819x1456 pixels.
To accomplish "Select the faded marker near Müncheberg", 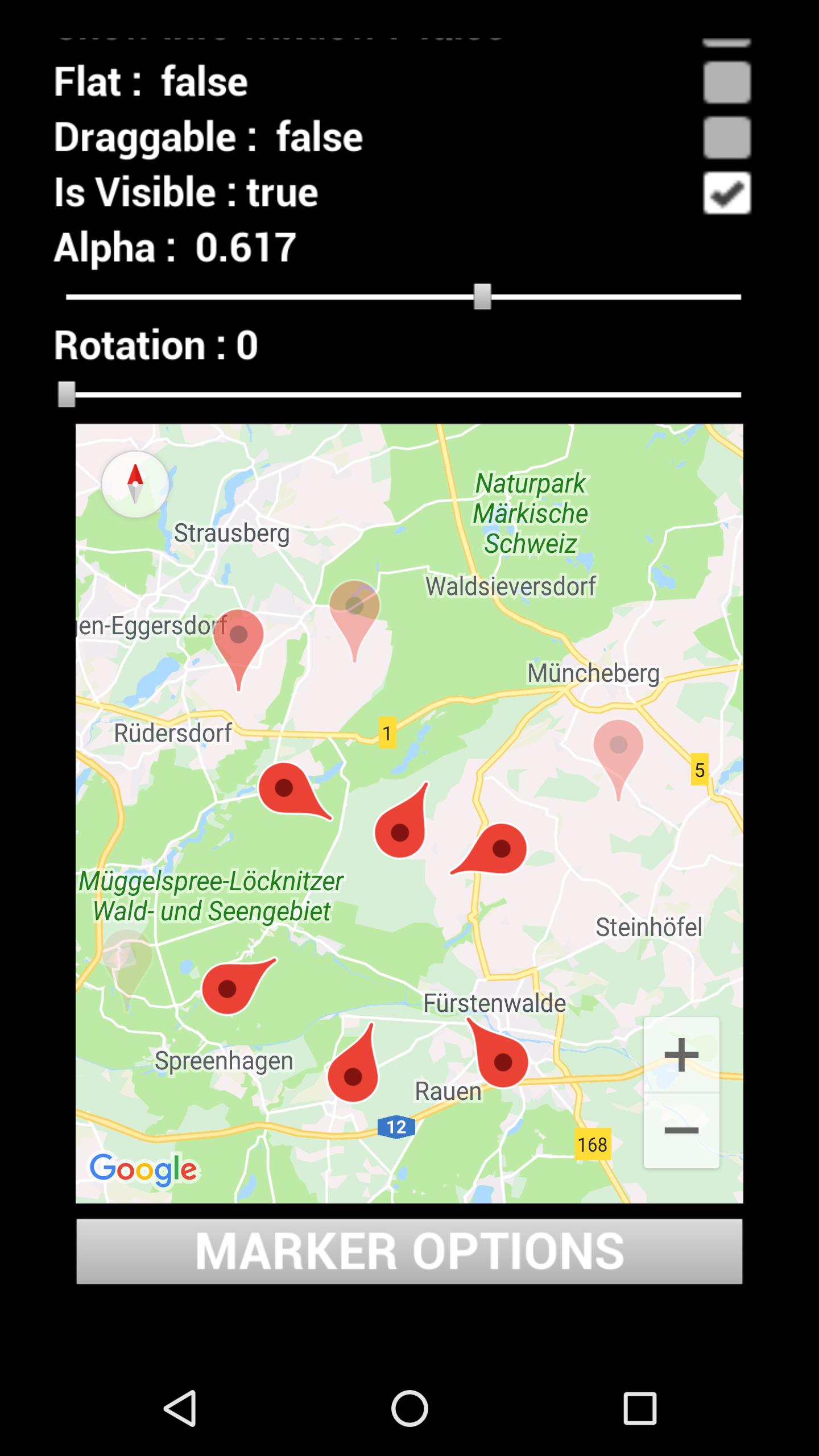I will 618,748.
